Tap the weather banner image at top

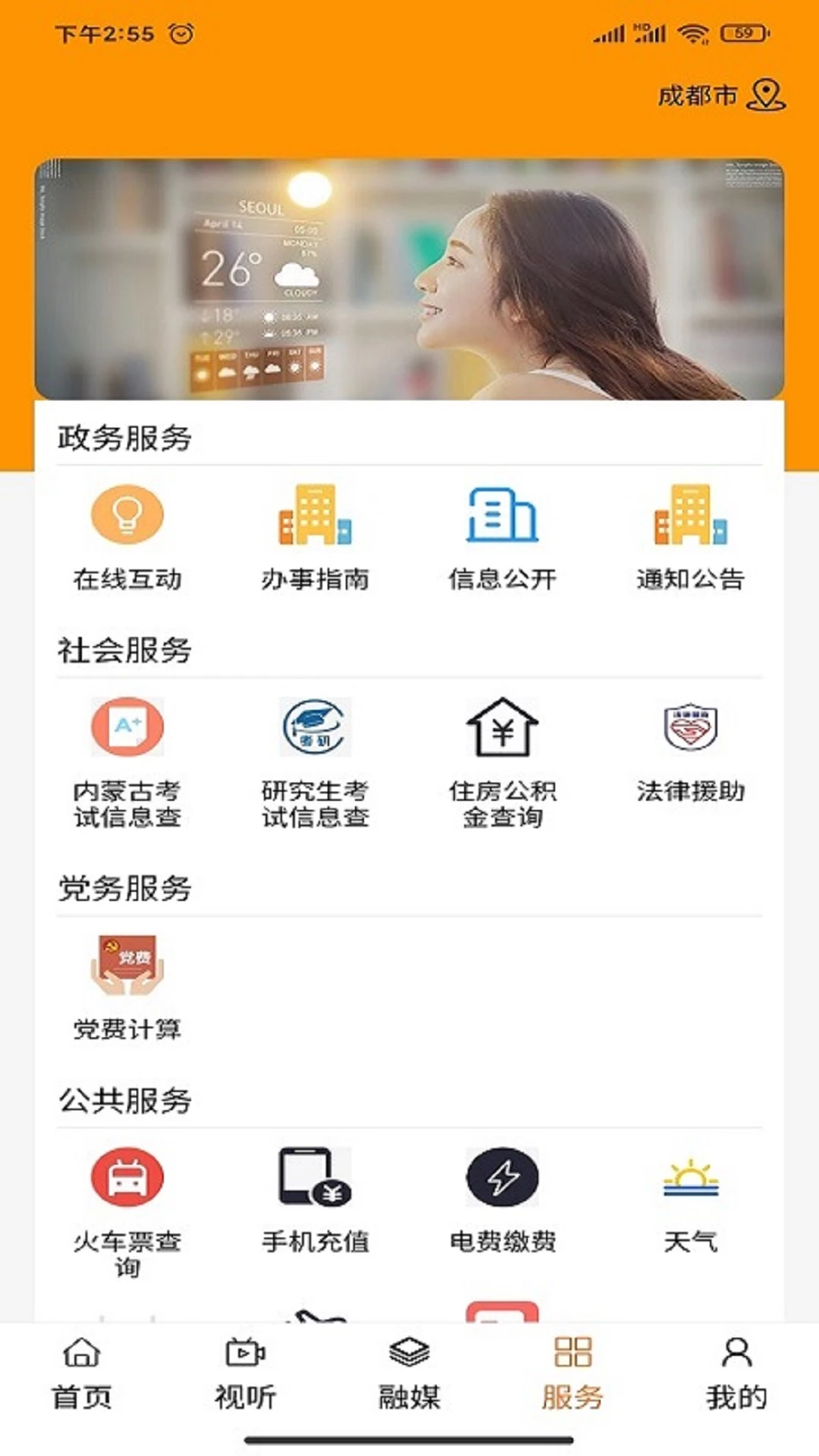coord(409,277)
